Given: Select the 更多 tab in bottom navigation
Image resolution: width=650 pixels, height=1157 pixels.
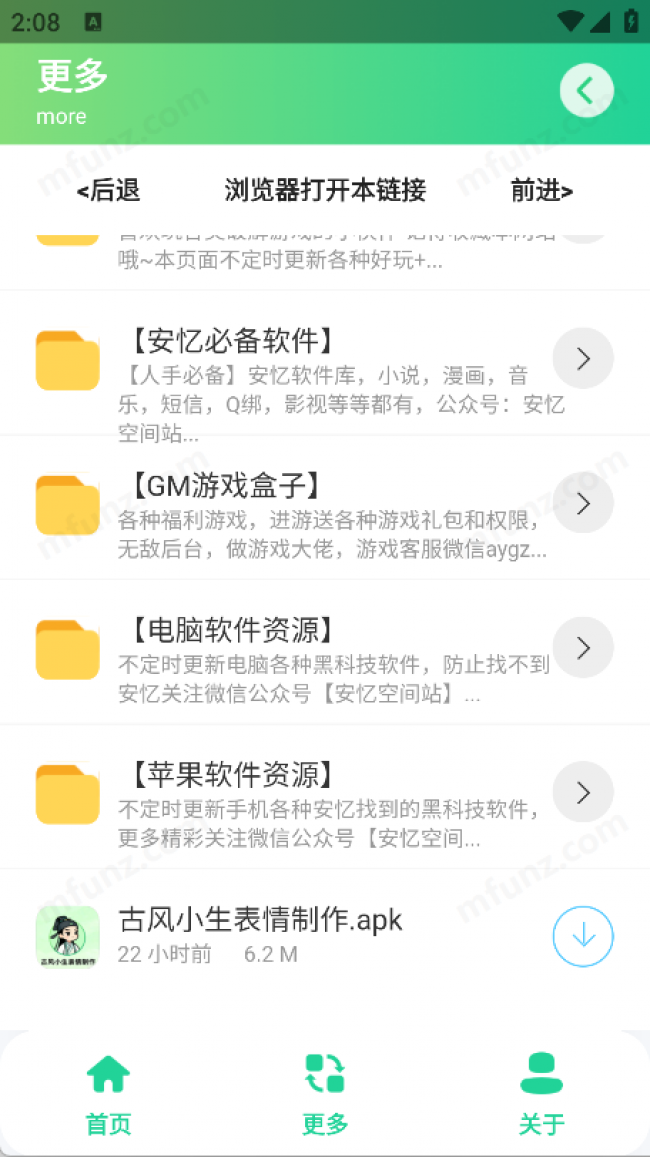Looking at the screenshot, I should 325,1094.
